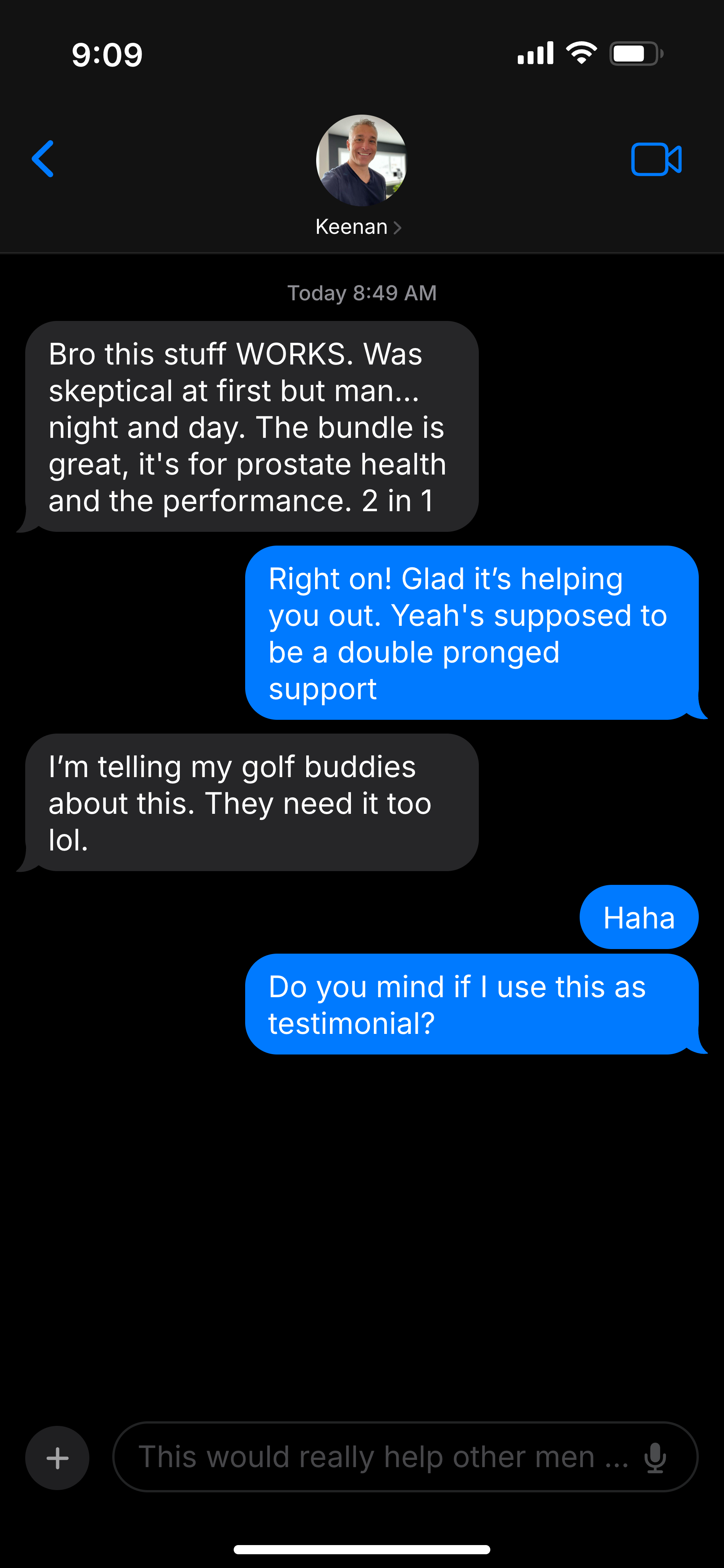
Task: Go back to the conversations list
Action: [43, 159]
